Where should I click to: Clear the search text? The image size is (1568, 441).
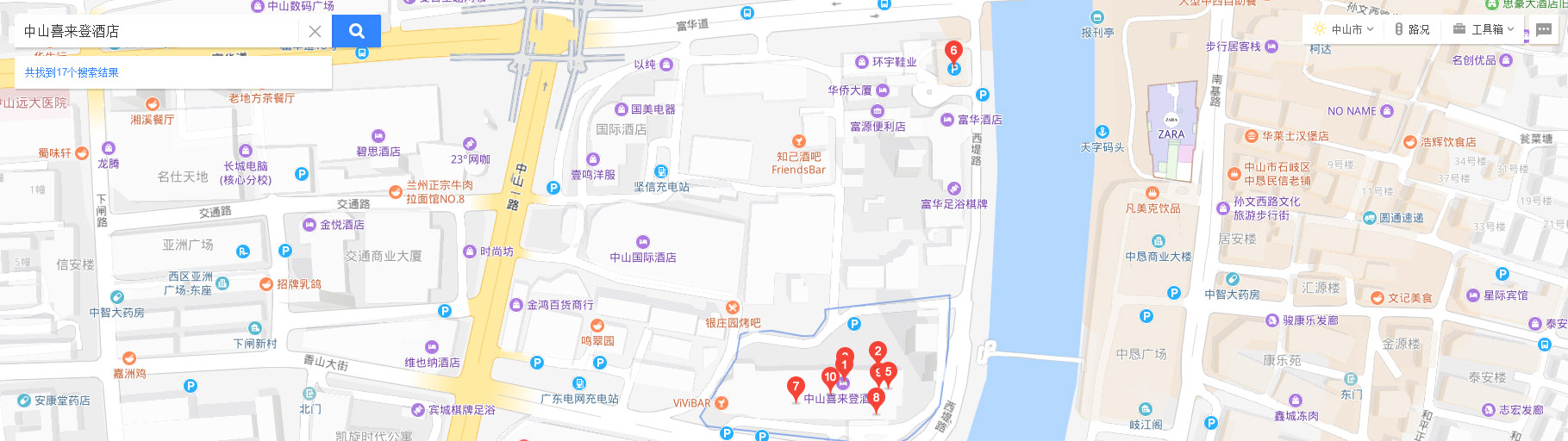pyautogui.click(x=315, y=31)
